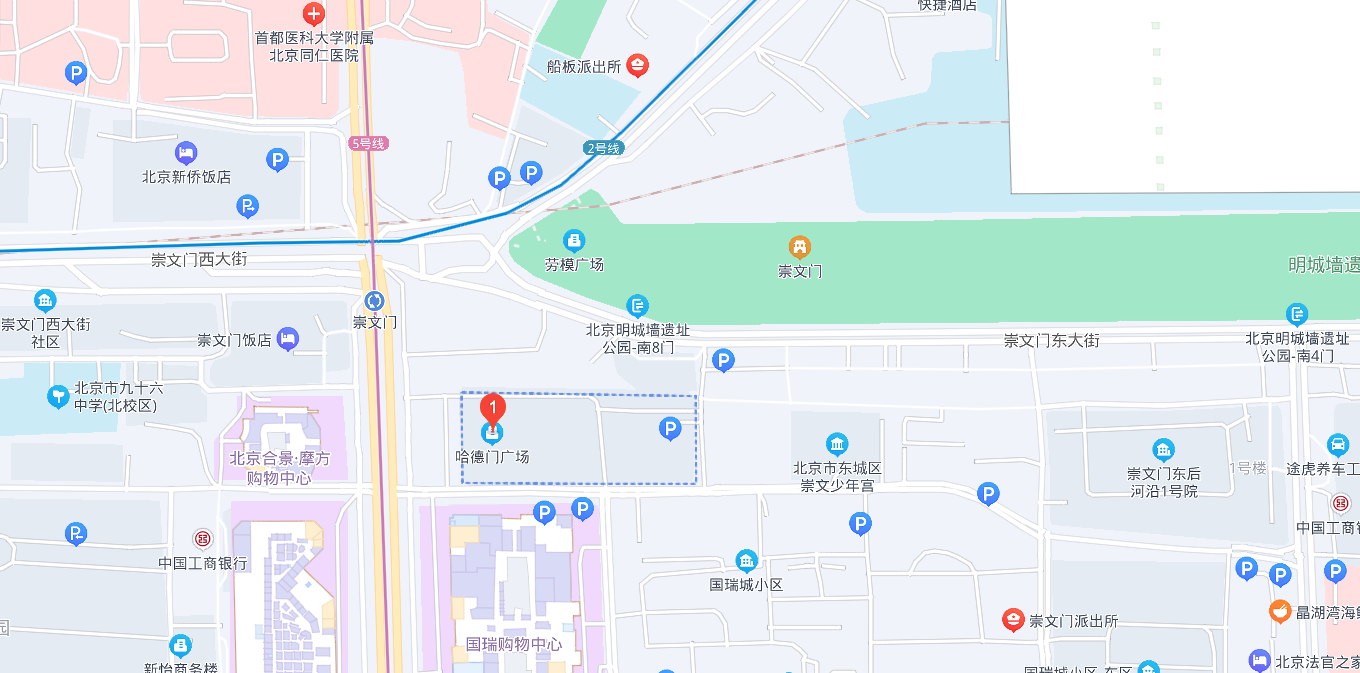The width and height of the screenshot is (1360, 673).
Task: Open the 北京新侨饭店 hotel marker
Action: pos(186,153)
